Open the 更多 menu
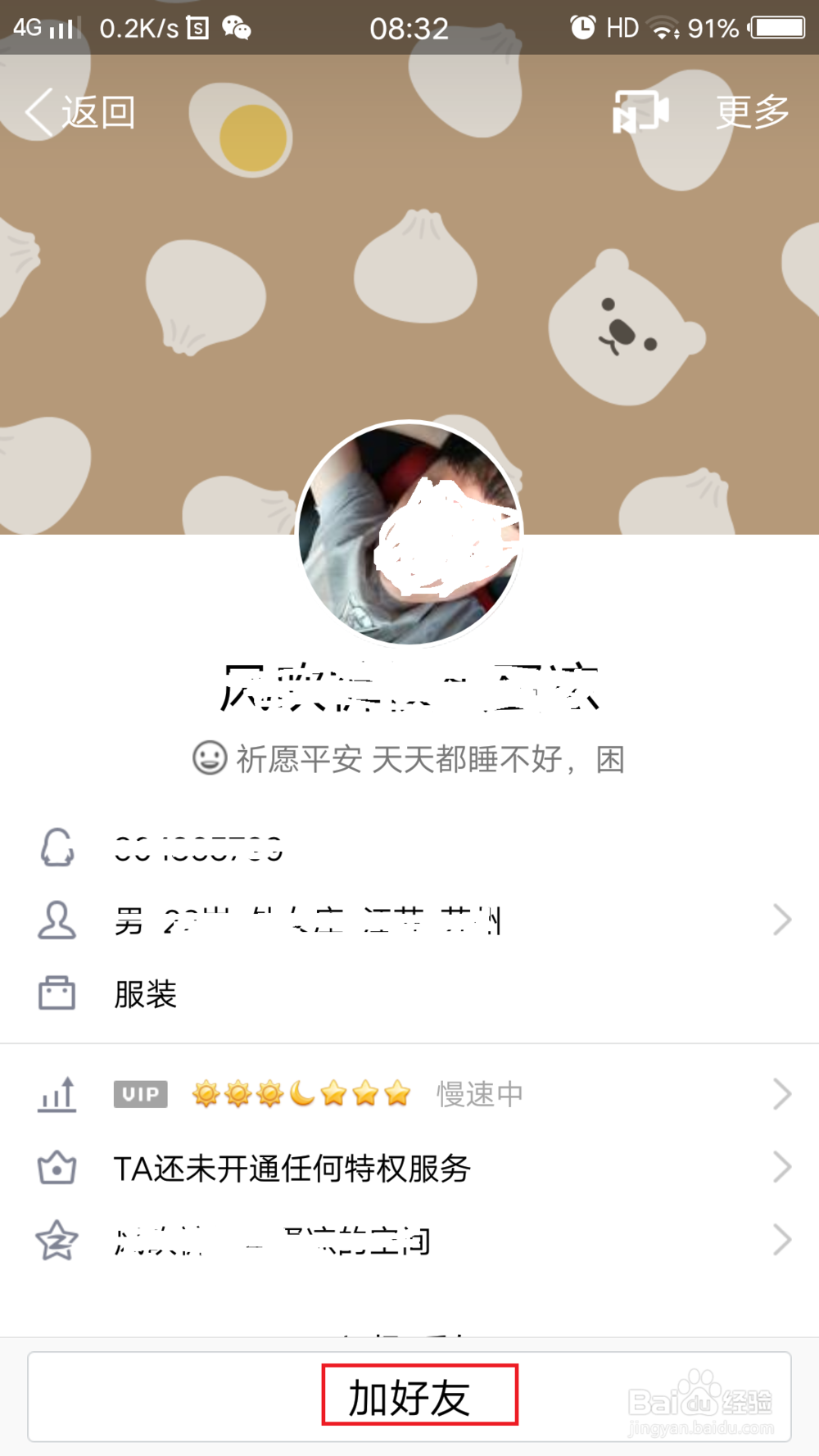The image size is (819, 1456). coord(750,112)
